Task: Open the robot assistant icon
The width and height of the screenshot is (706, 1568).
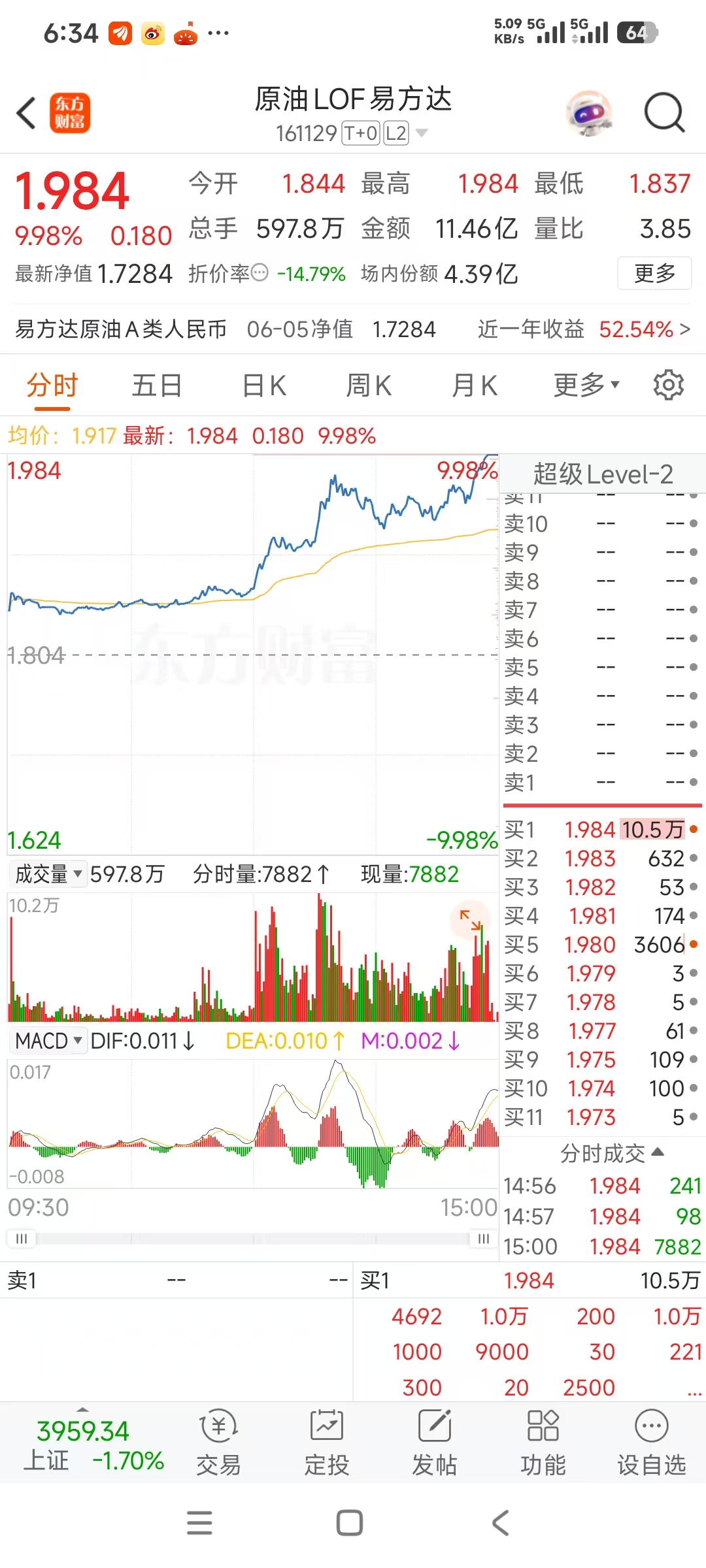Action: (x=590, y=113)
